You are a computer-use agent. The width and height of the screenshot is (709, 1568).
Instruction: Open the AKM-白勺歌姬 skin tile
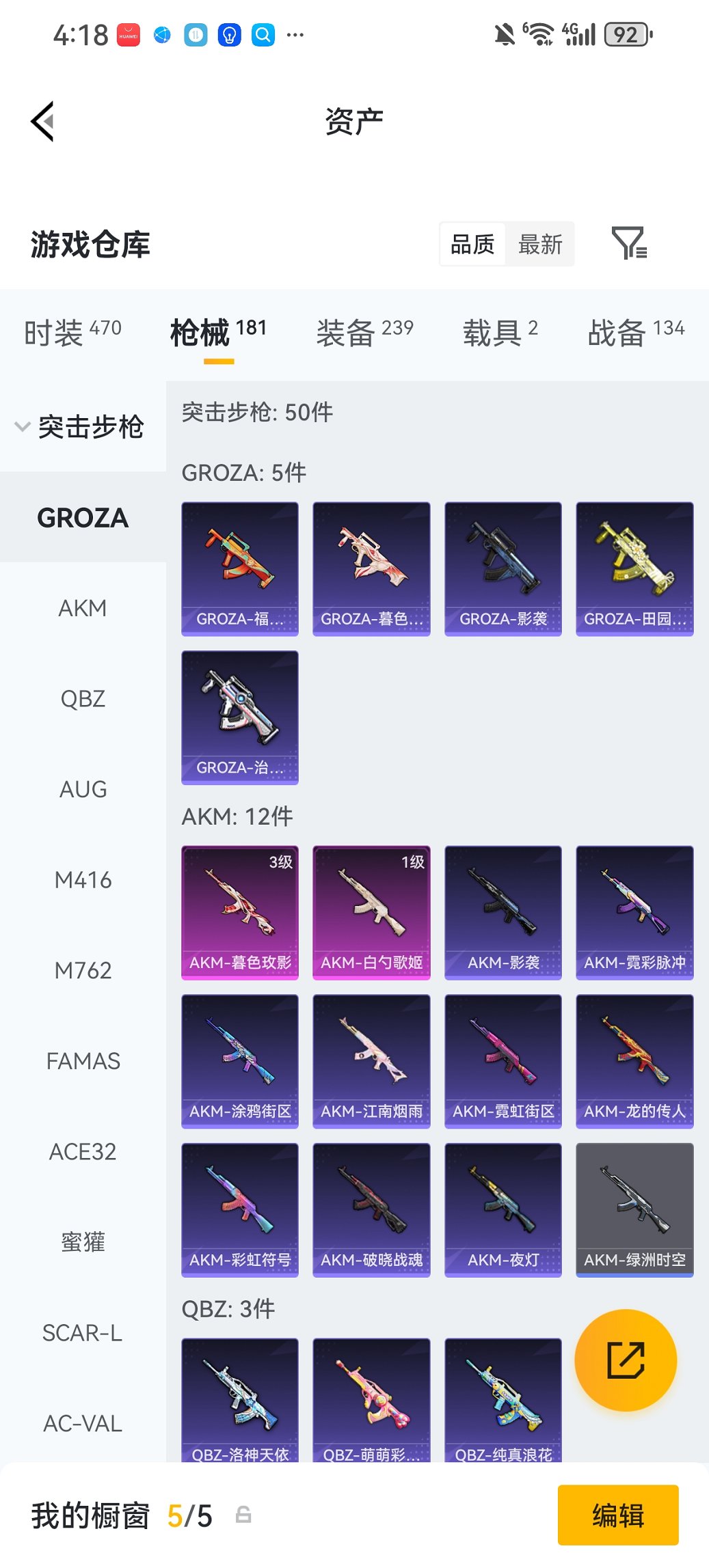(x=371, y=912)
